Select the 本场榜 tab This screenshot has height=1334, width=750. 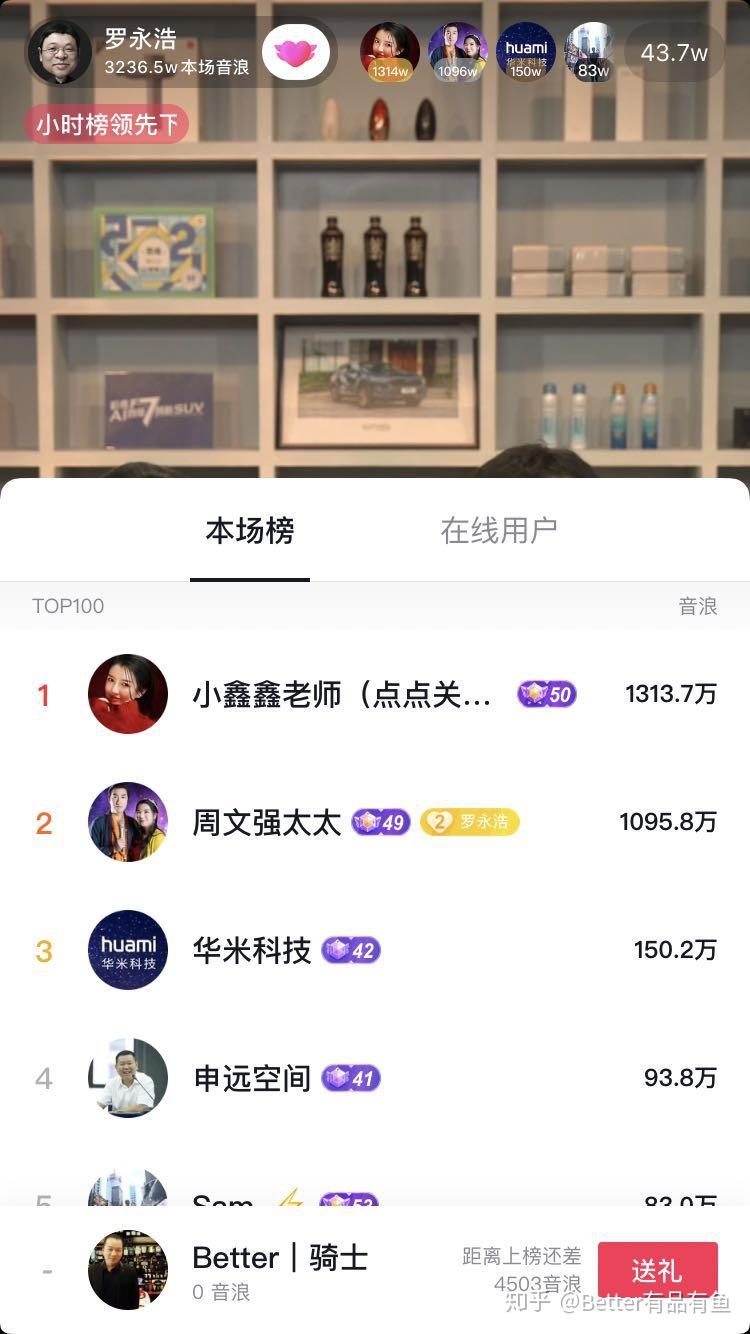(250, 531)
